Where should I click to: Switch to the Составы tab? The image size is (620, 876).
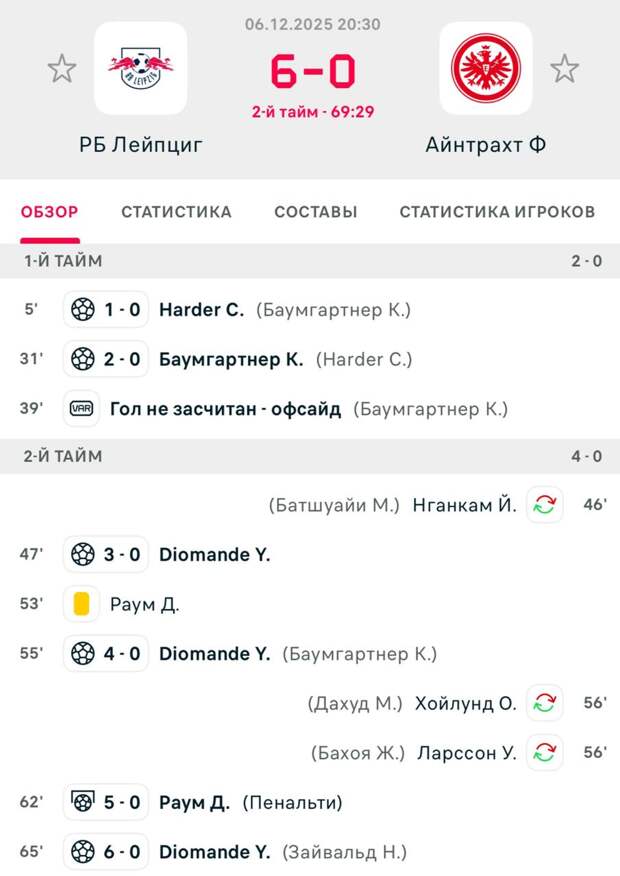tap(315, 212)
